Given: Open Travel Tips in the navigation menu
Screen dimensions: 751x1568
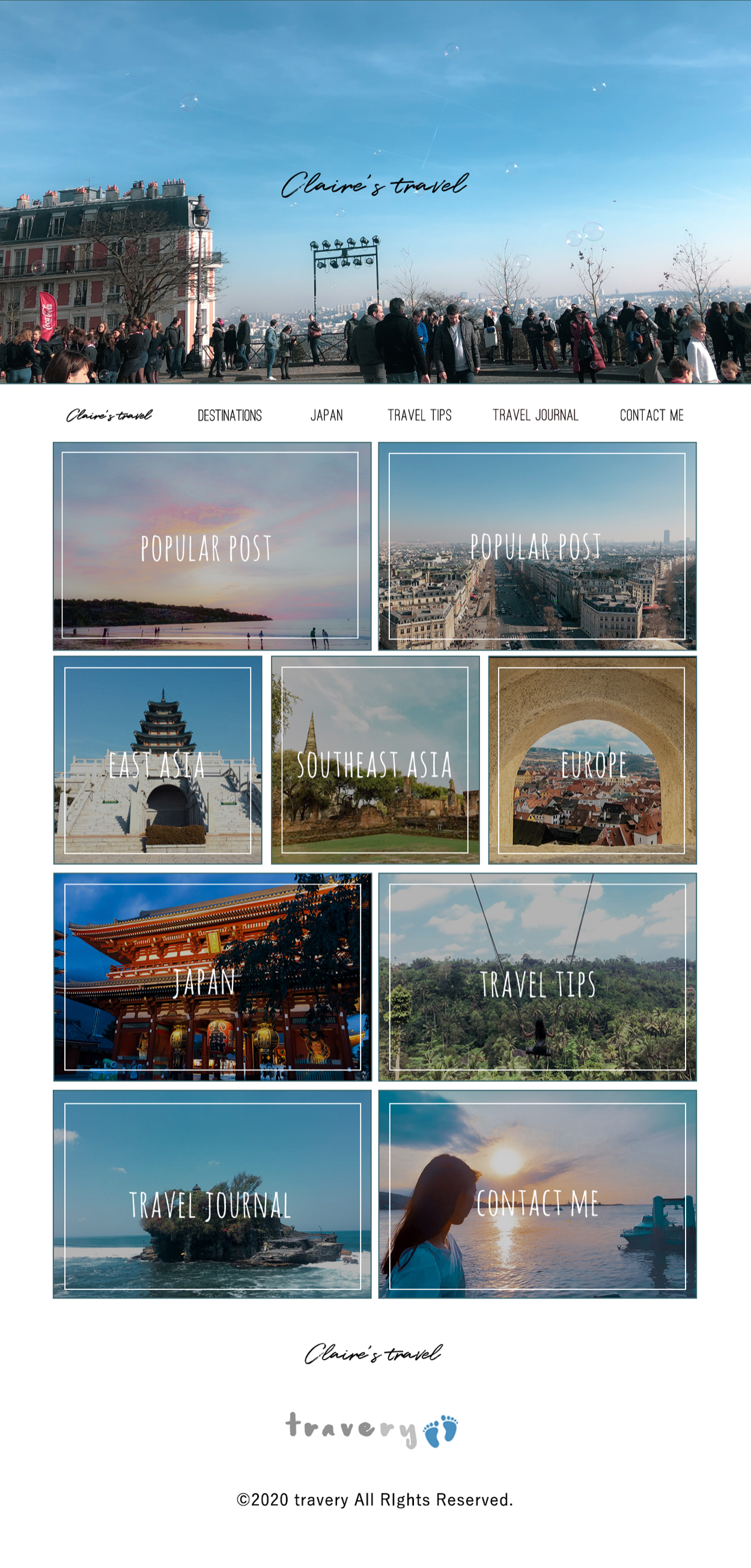Looking at the screenshot, I should [x=419, y=416].
